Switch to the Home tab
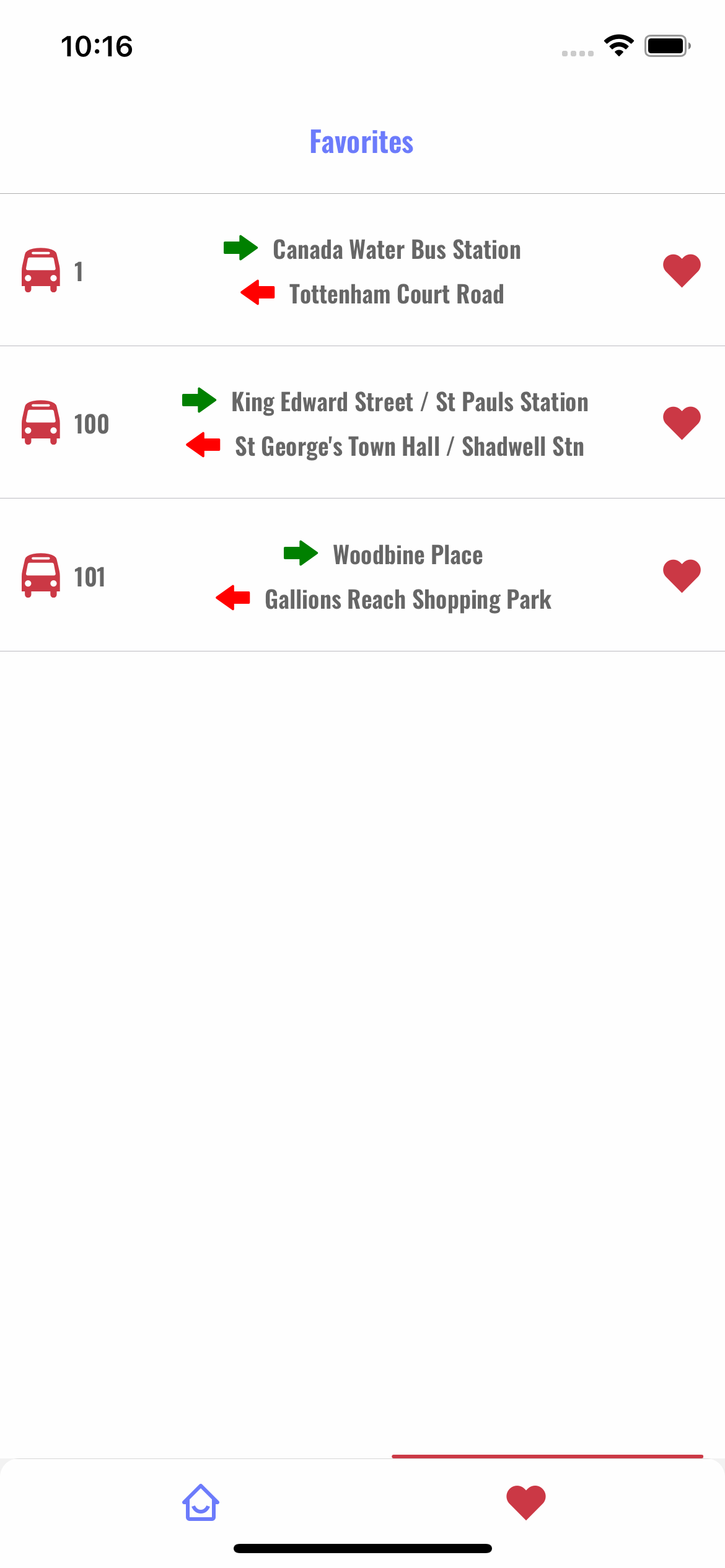 tap(200, 1502)
